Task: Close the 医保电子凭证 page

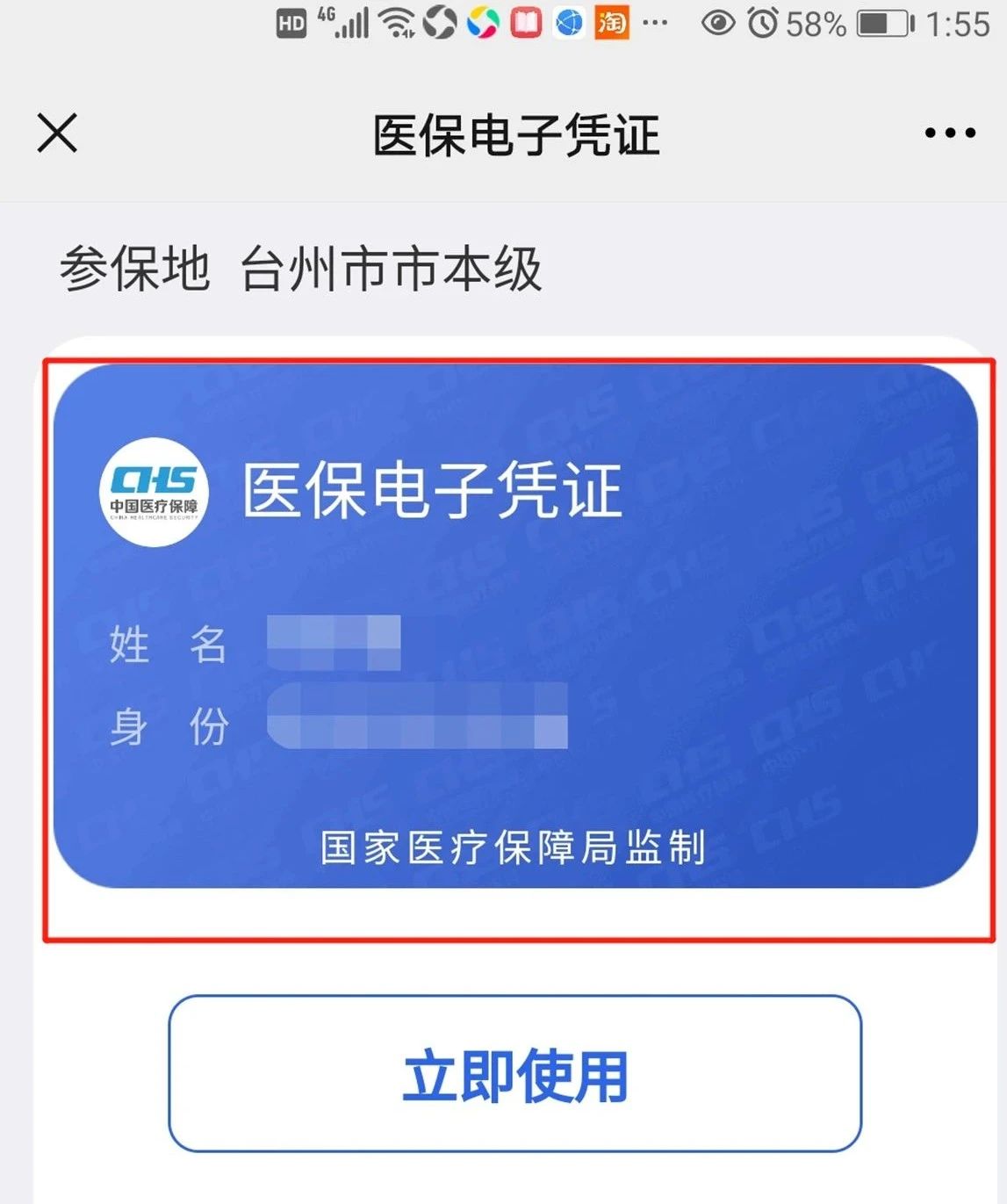Action: pyautogui.click(x=58, y=133)
